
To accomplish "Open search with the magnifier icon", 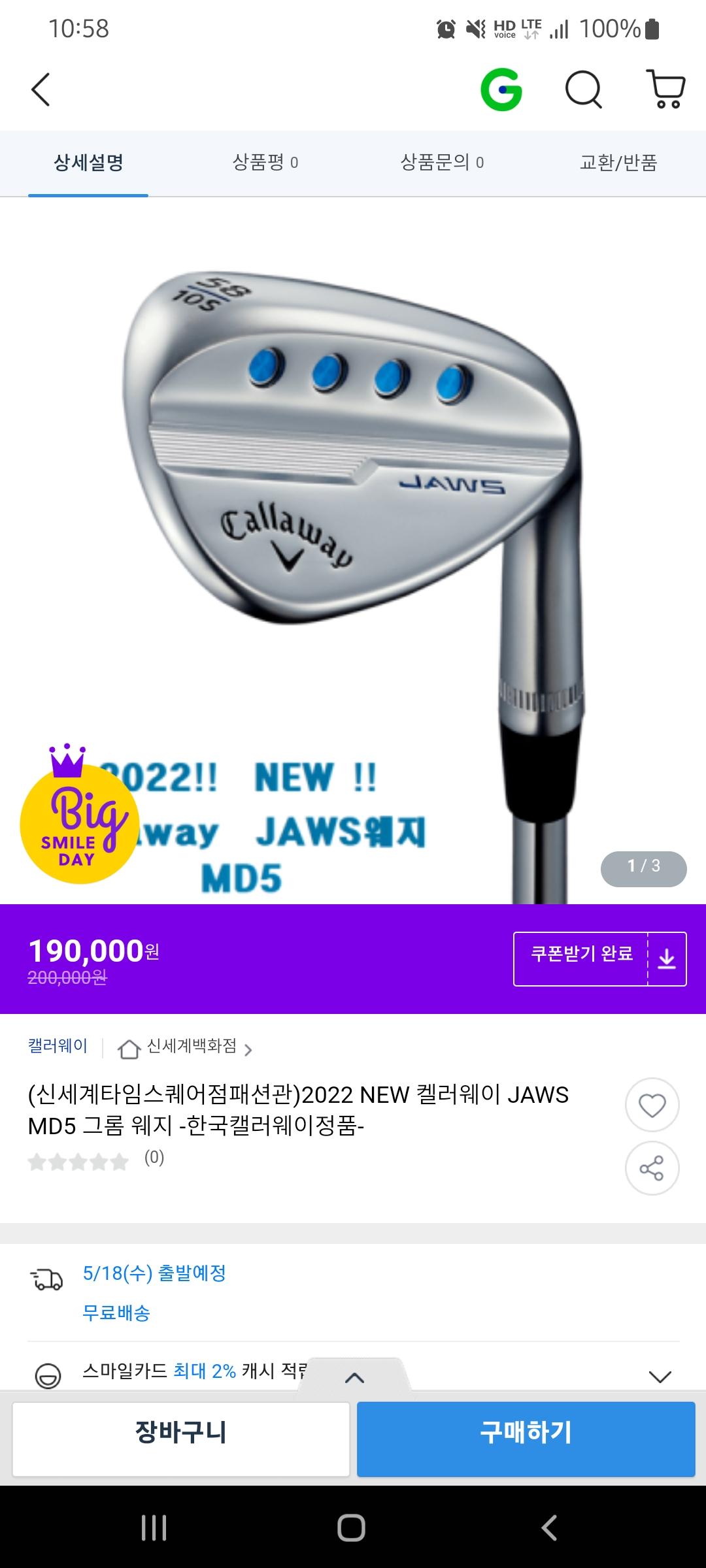I will (x=583, y=89).
